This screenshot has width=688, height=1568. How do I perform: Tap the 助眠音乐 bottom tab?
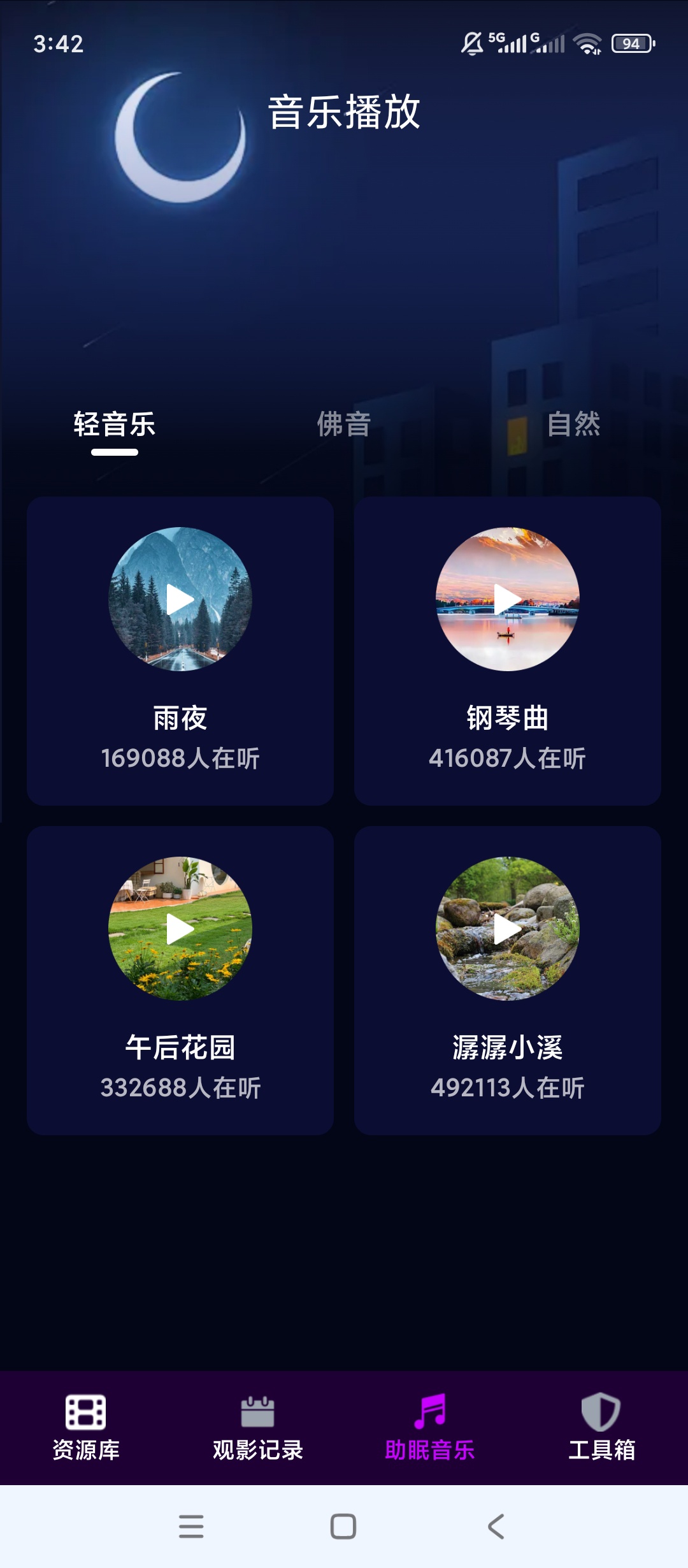430,1428
